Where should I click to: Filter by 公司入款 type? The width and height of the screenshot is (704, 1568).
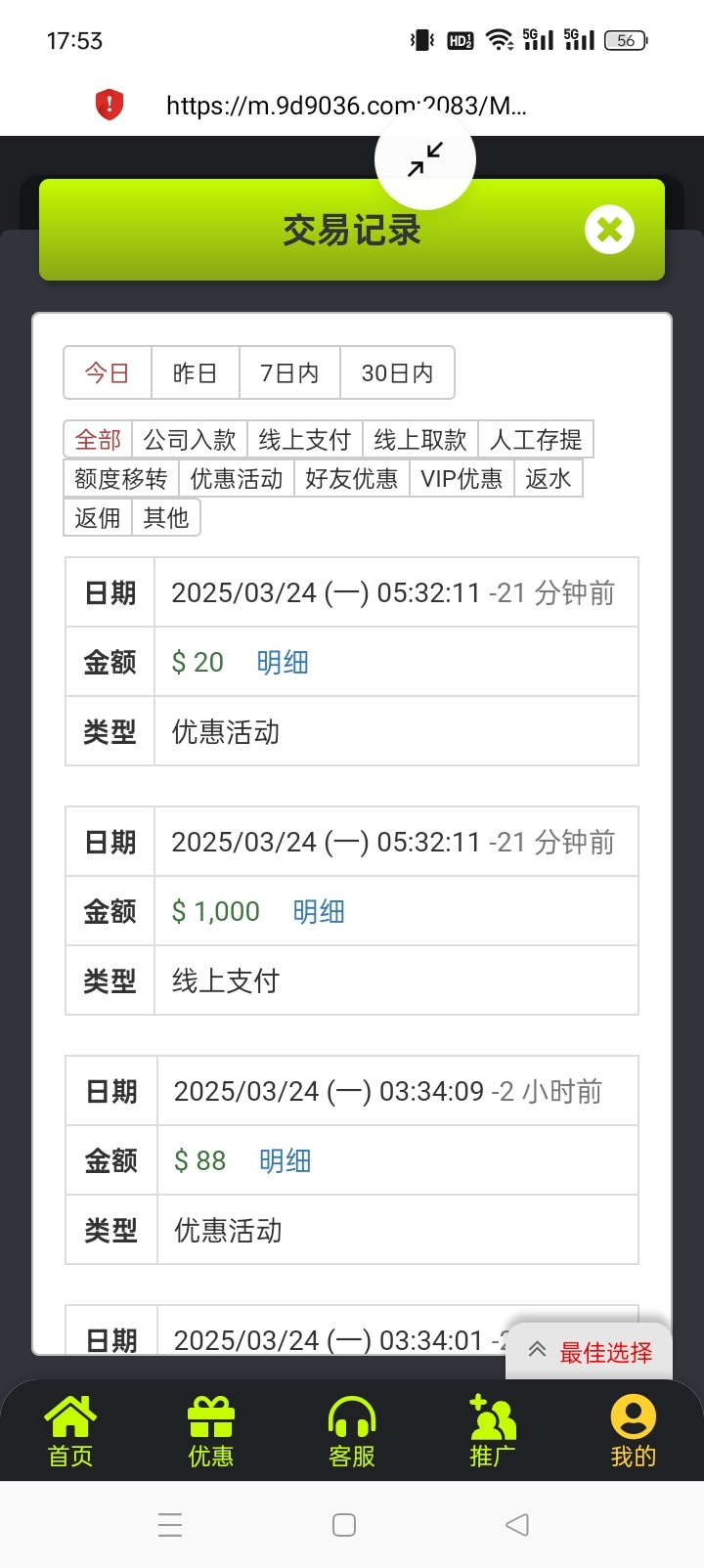[x=190, y=440]
